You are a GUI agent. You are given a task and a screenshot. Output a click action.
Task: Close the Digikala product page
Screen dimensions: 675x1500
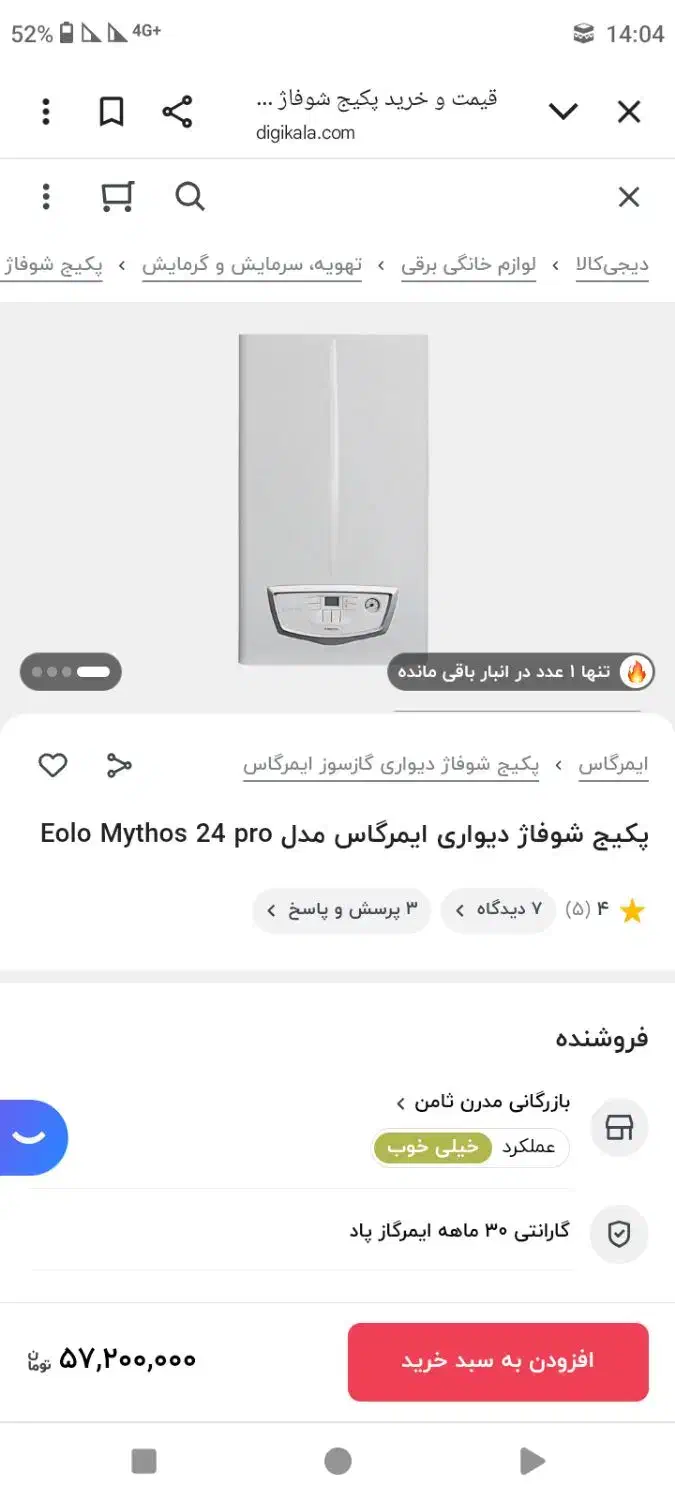tap(628, 197)
